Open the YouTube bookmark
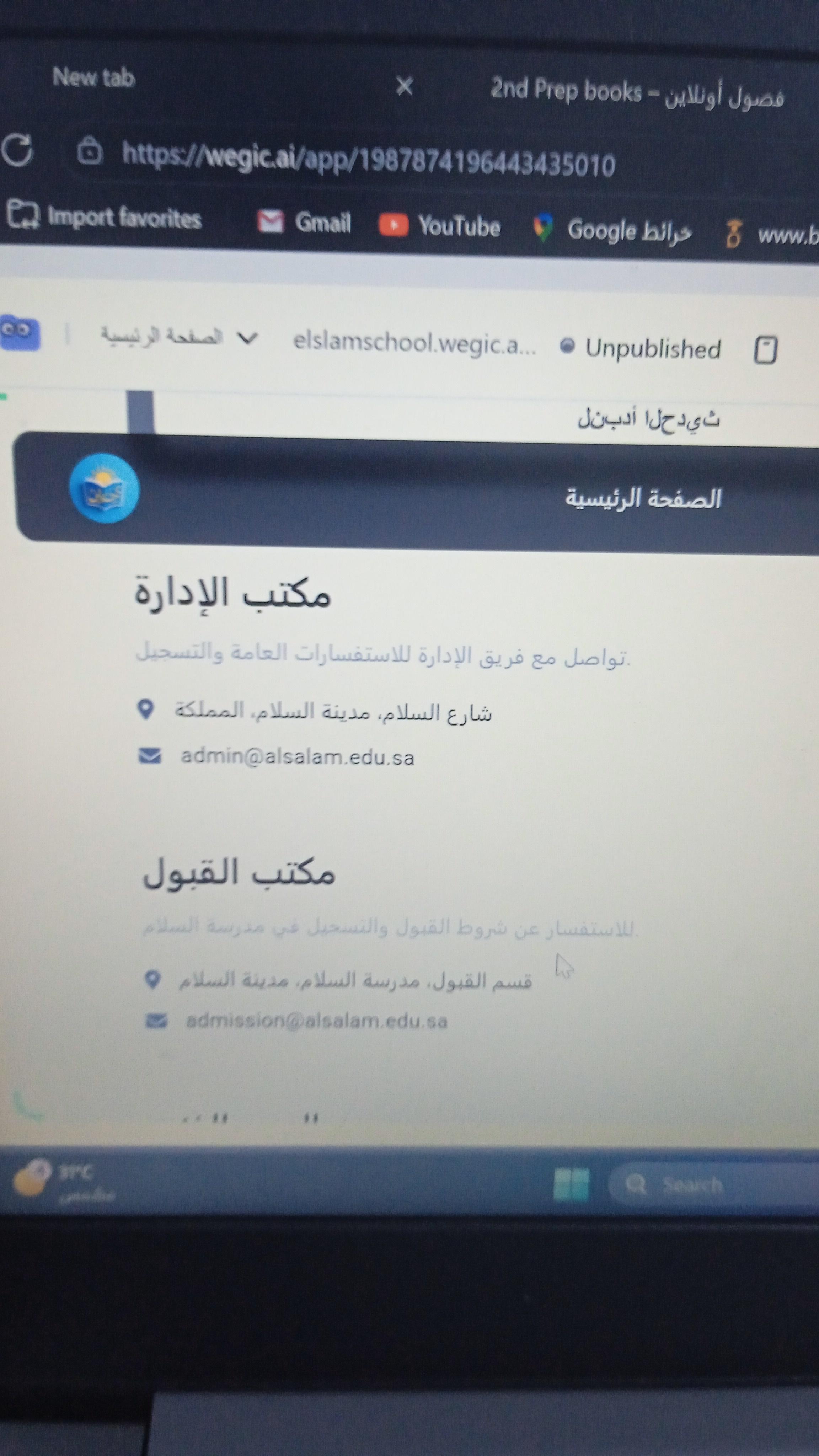The image size is (819, 1456). [440, 227]
